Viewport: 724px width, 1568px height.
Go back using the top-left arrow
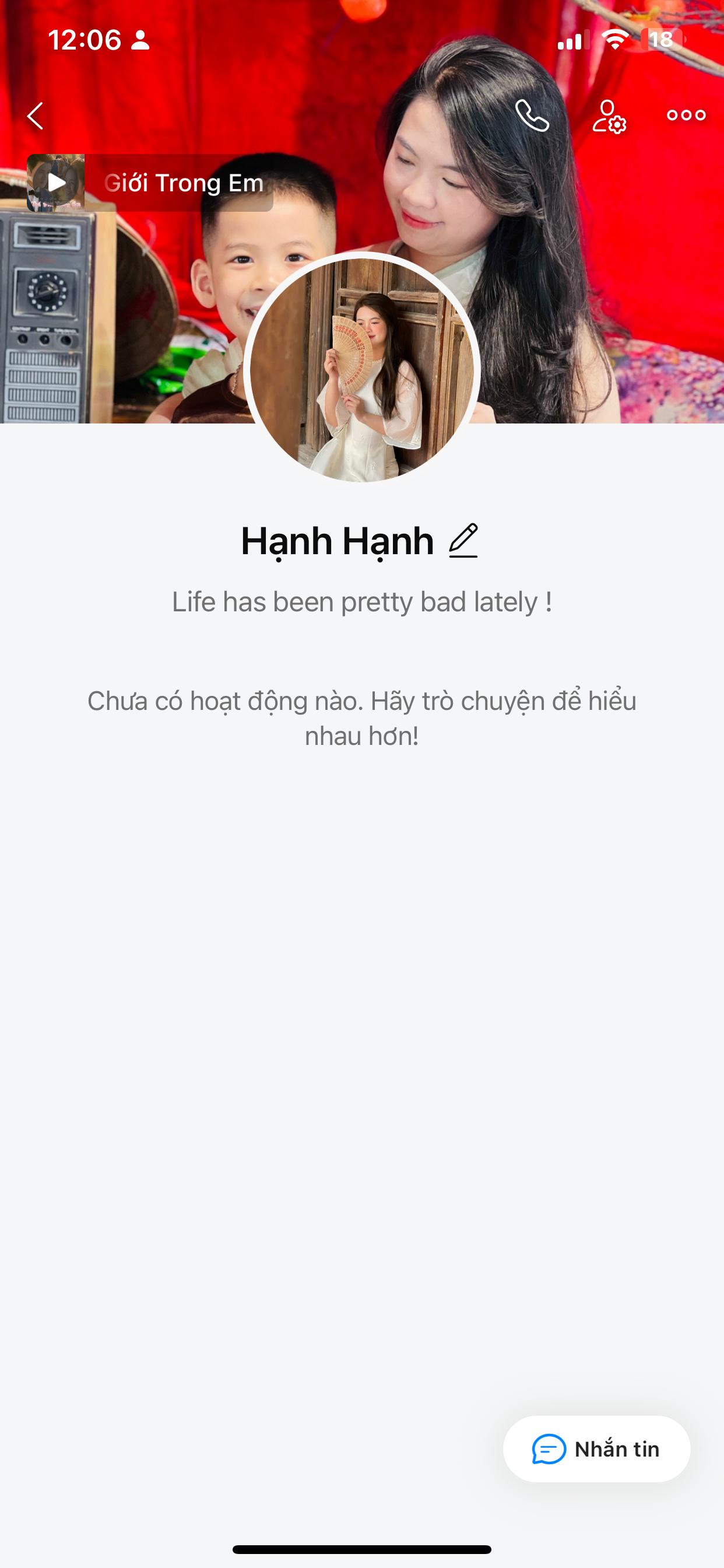coord(36,116)
